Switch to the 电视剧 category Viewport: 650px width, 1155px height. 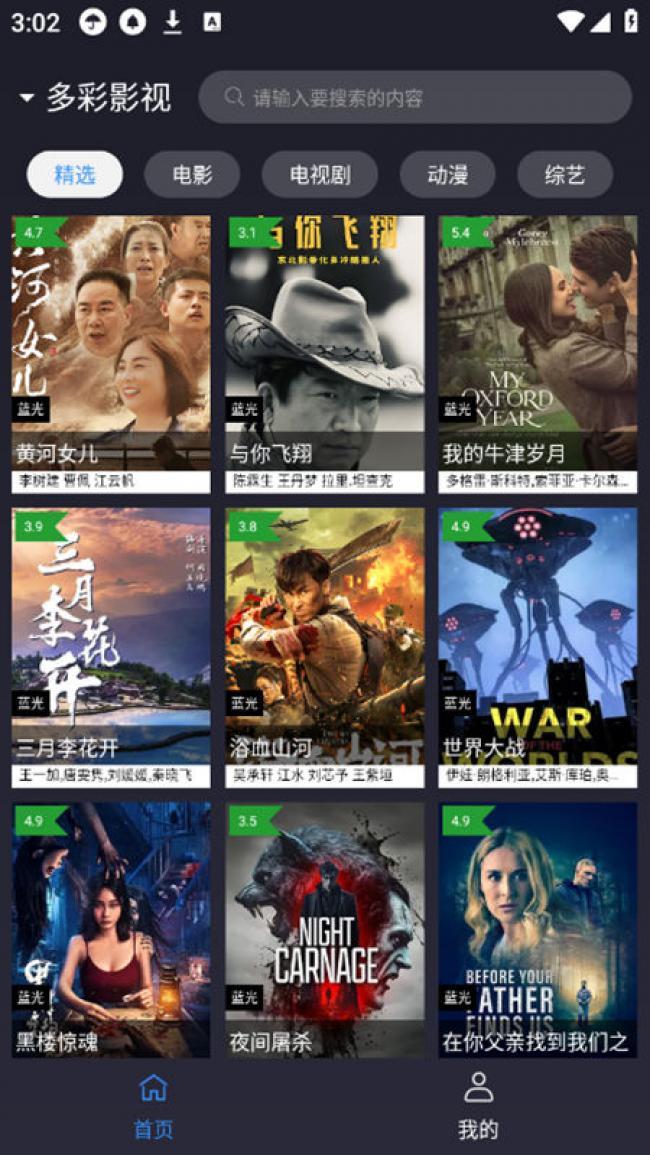(x=319, y=175)
